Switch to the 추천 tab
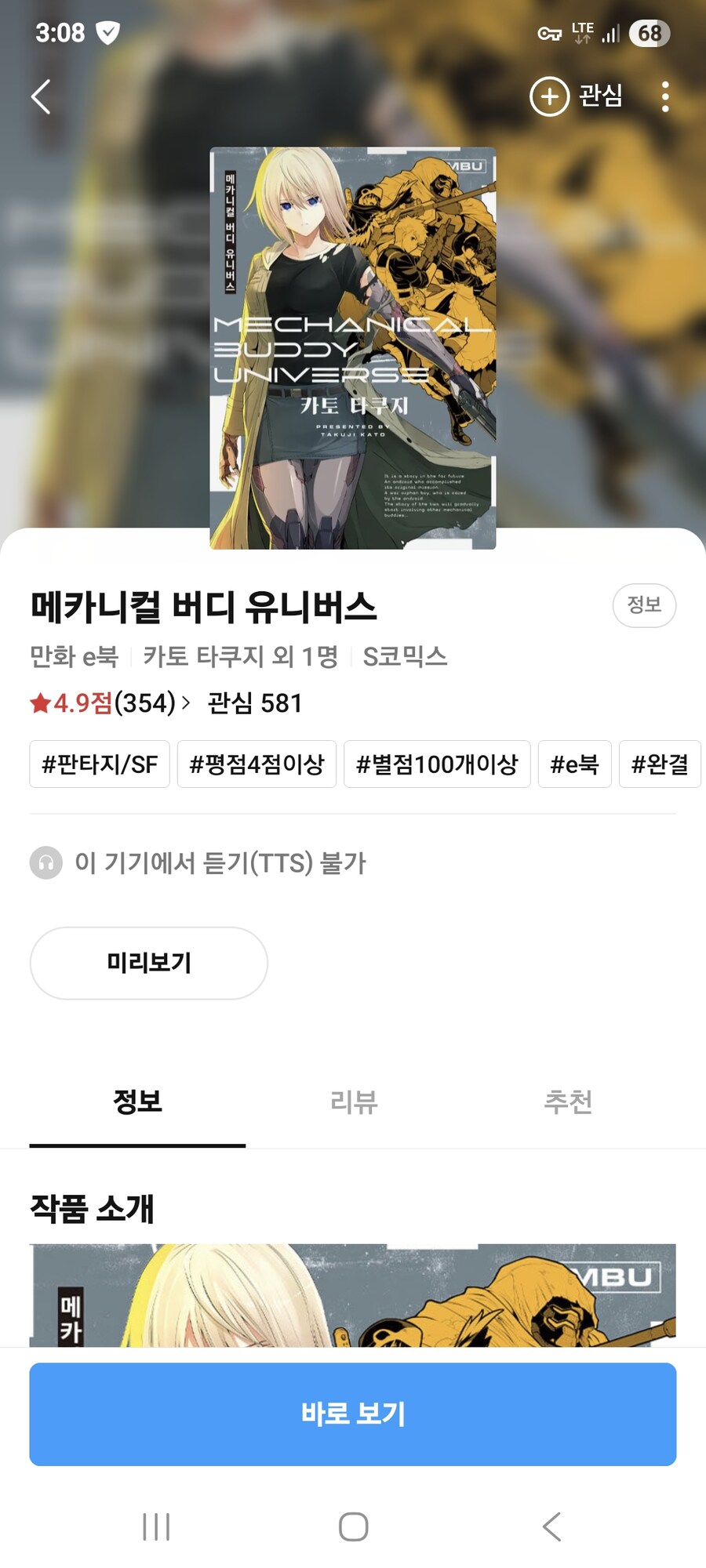This screenshot has height=1568, width=706. tap(566, 1102)
